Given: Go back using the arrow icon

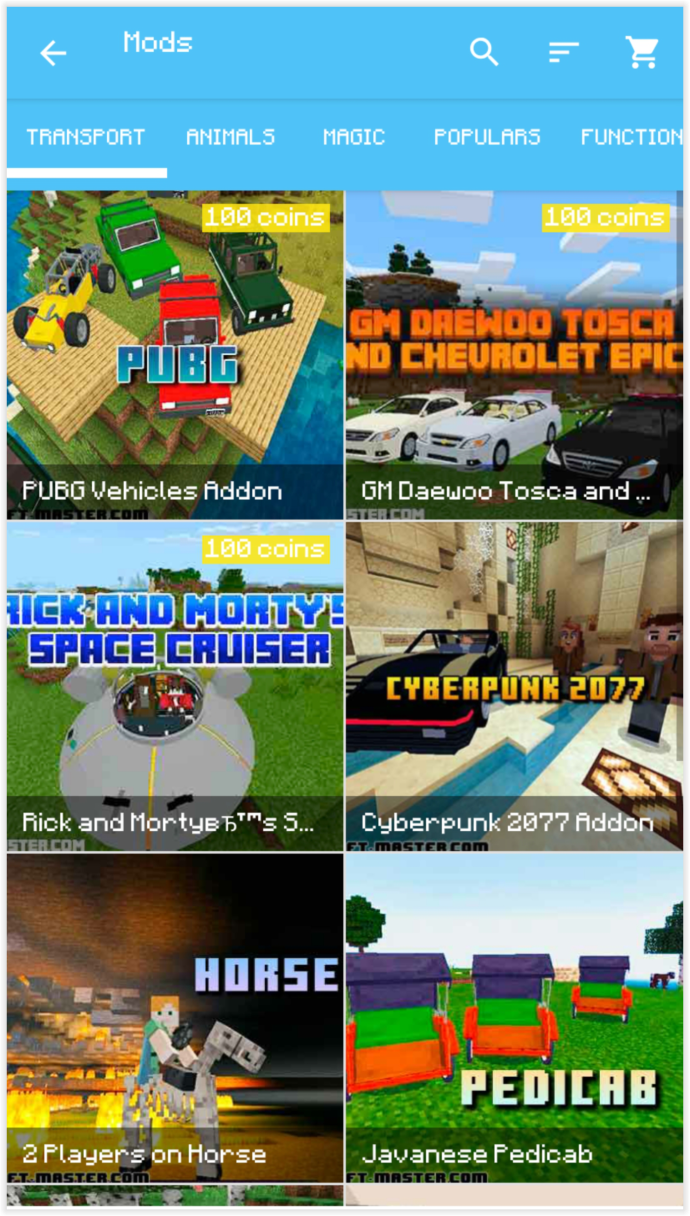Looking at the screenshot, I should pos(53,53).
